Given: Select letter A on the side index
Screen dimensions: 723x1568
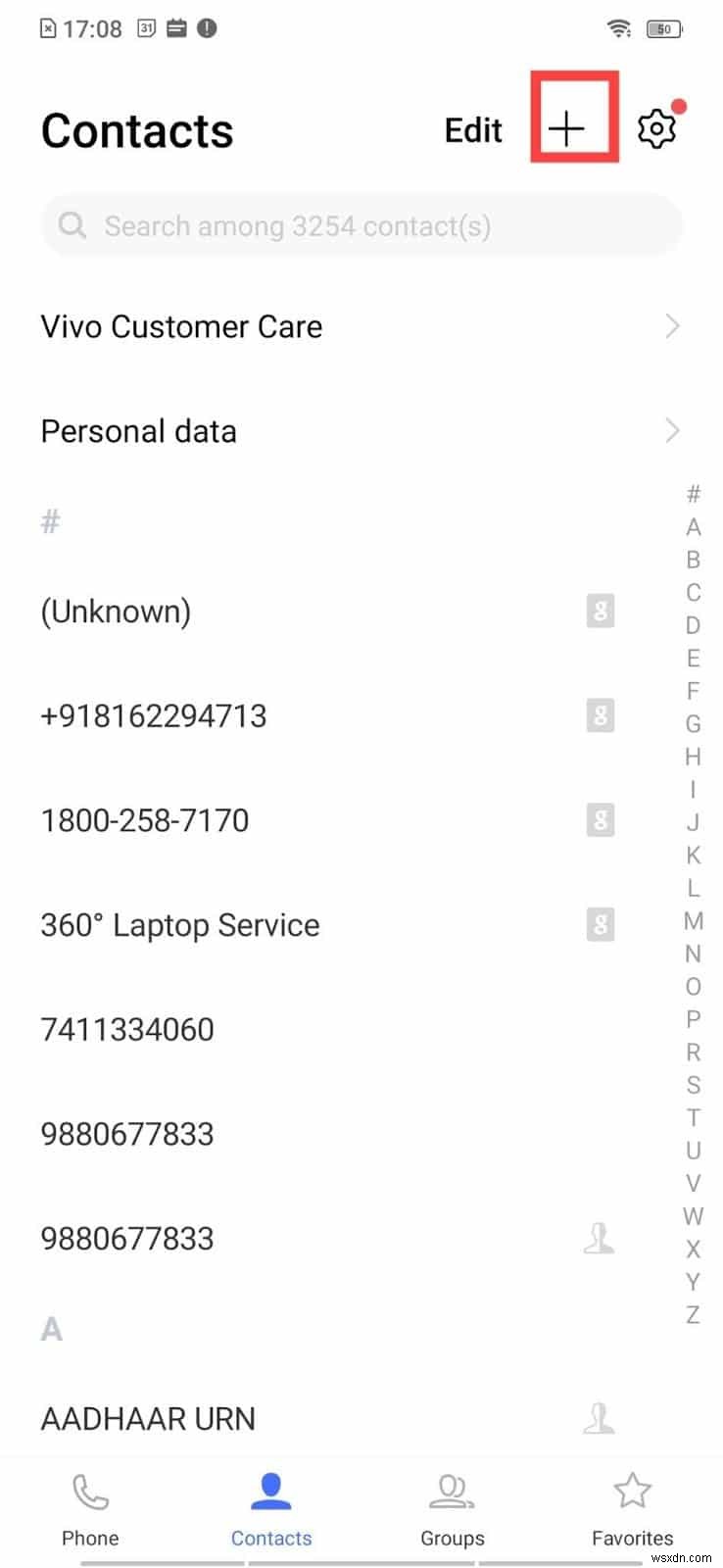Looking at the screenshot, I should [x=694, y=527].
